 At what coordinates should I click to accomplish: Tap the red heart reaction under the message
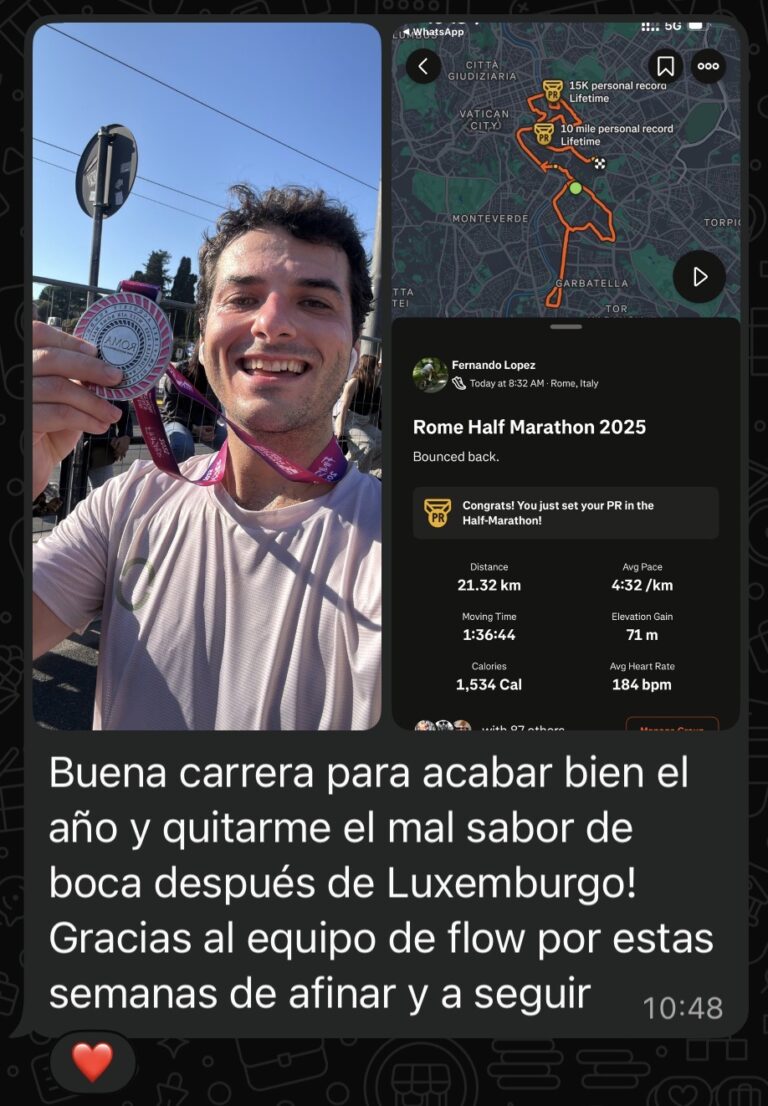coord(93,1061)
